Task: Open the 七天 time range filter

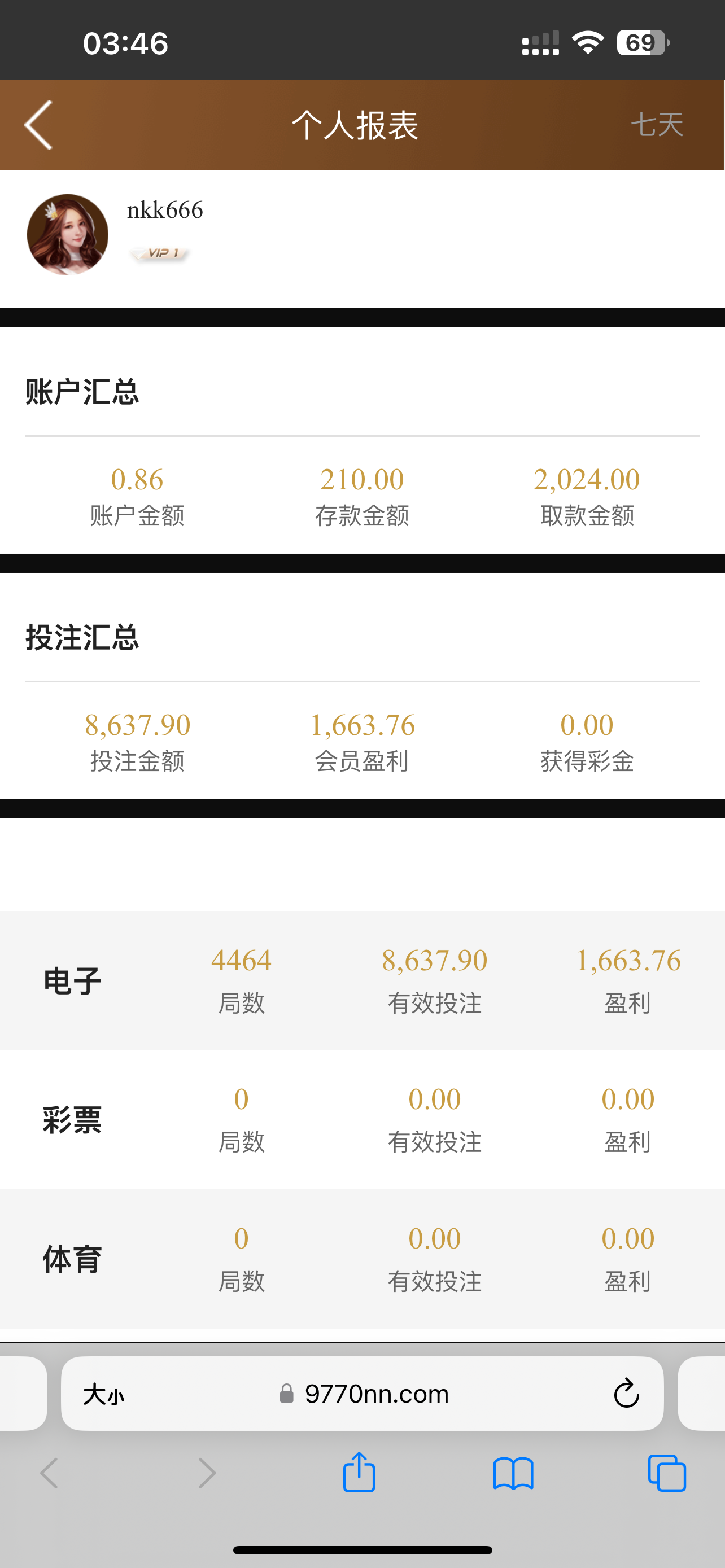Action: (x=657, y=125)
